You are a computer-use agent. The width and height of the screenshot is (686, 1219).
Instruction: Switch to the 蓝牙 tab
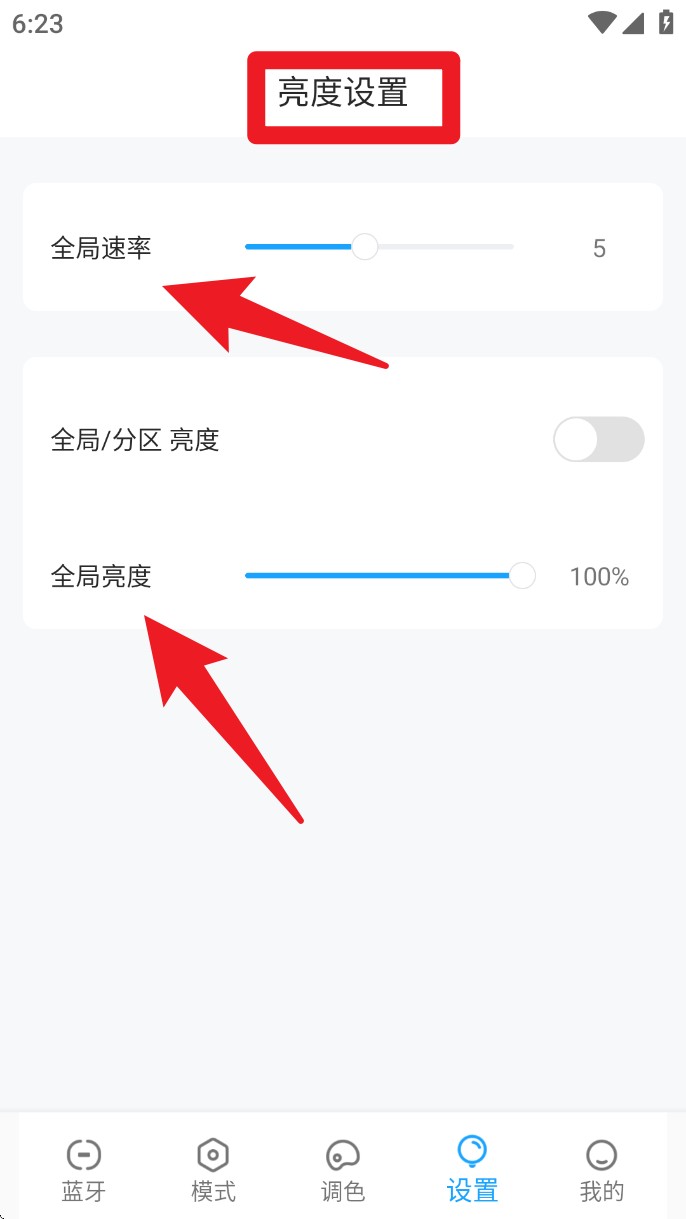coord(84,1169)
